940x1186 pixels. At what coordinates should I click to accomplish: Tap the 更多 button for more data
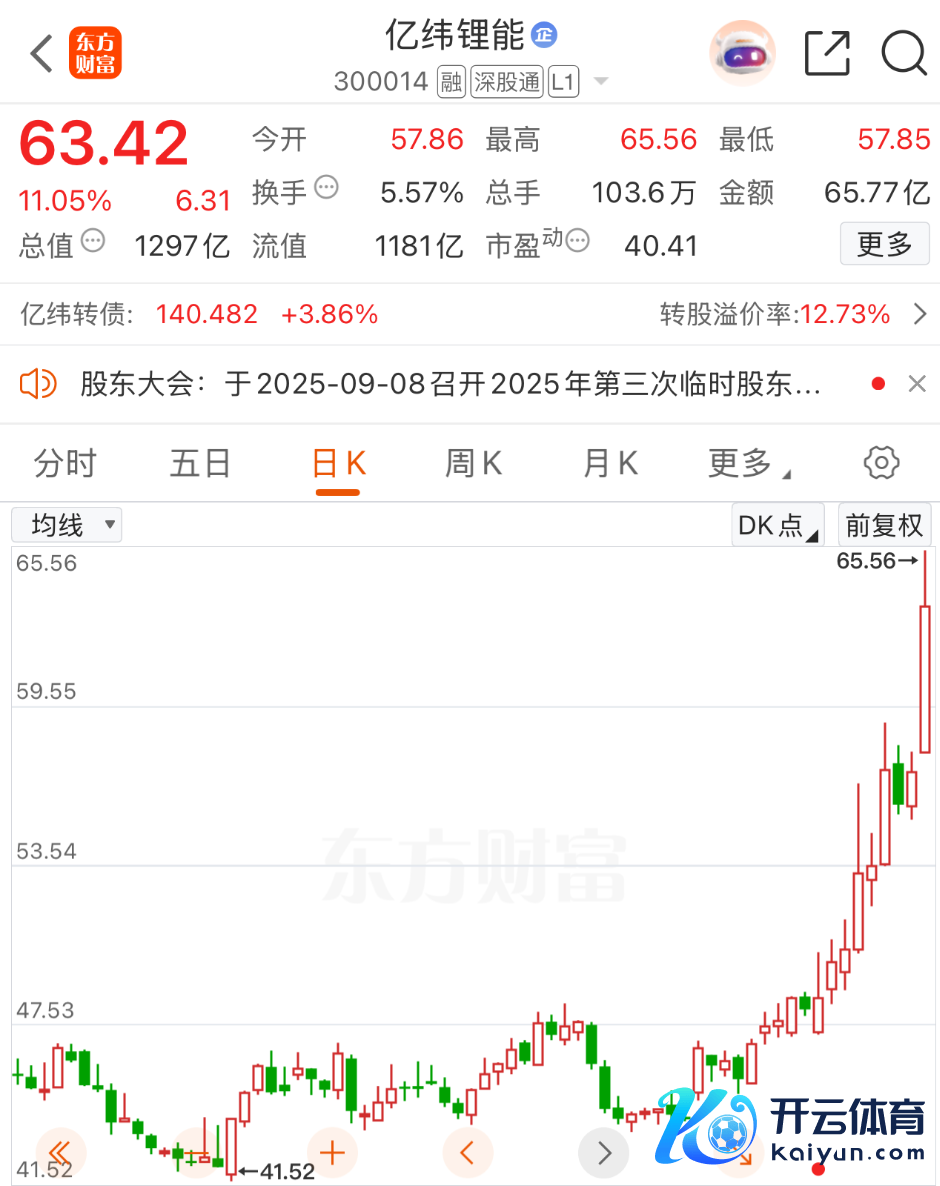884,245
